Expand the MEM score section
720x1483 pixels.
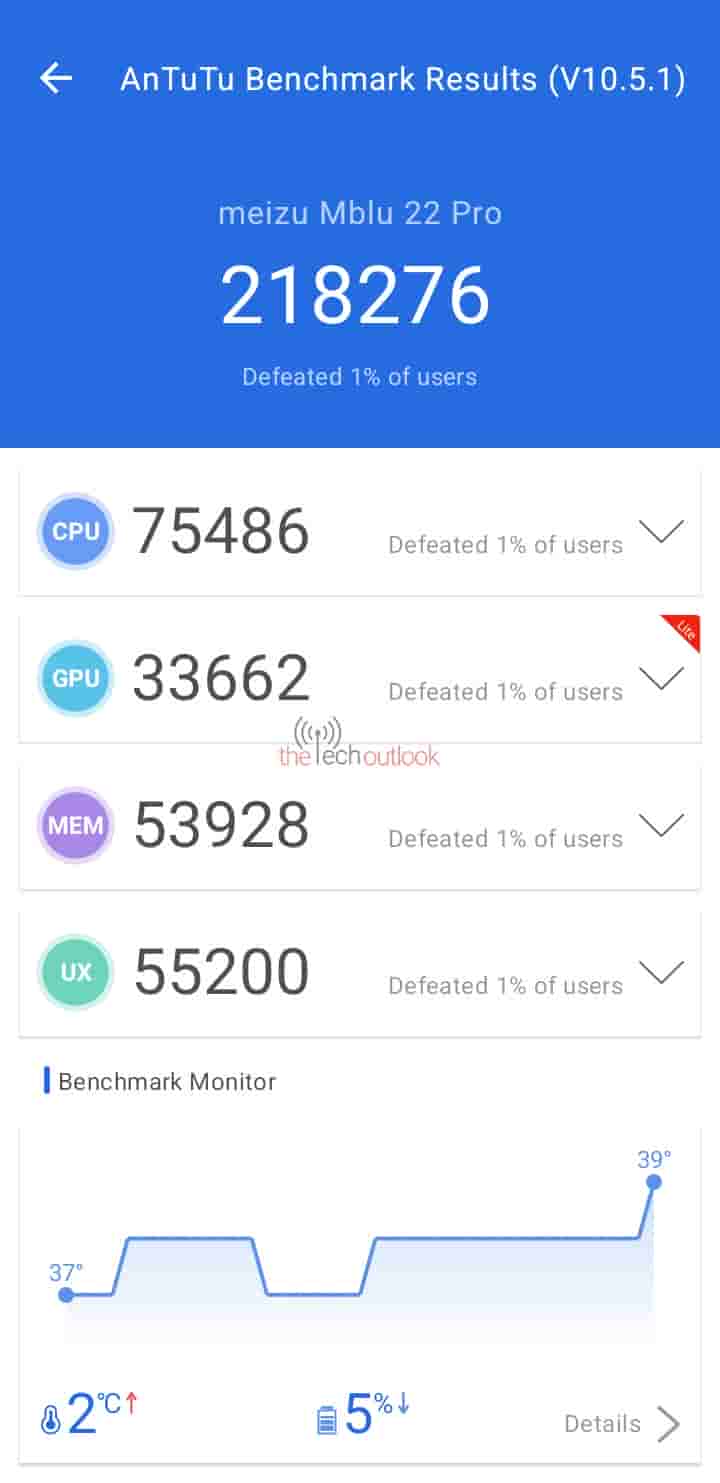(x=661, y=825)
